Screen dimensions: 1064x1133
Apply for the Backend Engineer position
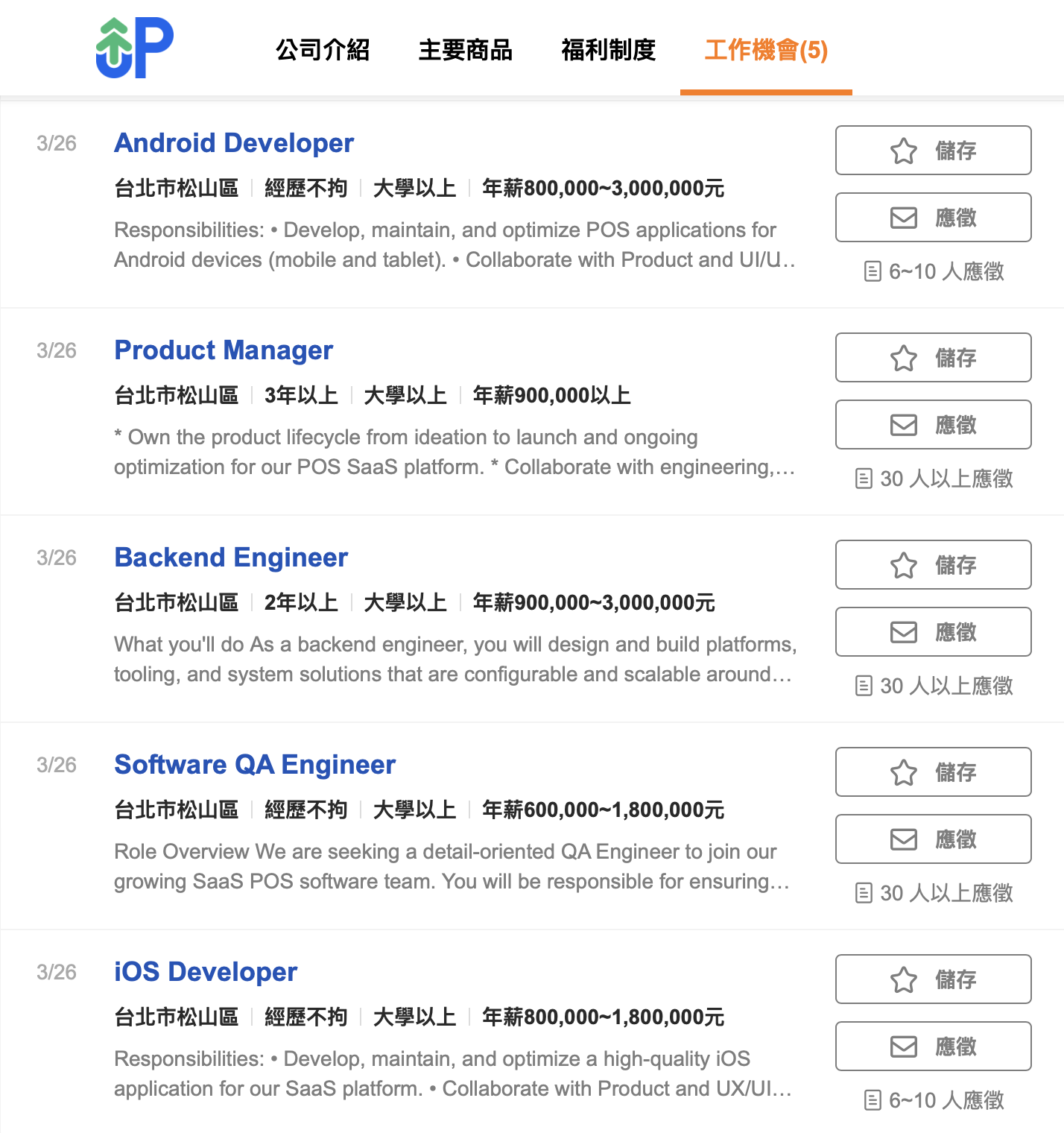[933, 632]
